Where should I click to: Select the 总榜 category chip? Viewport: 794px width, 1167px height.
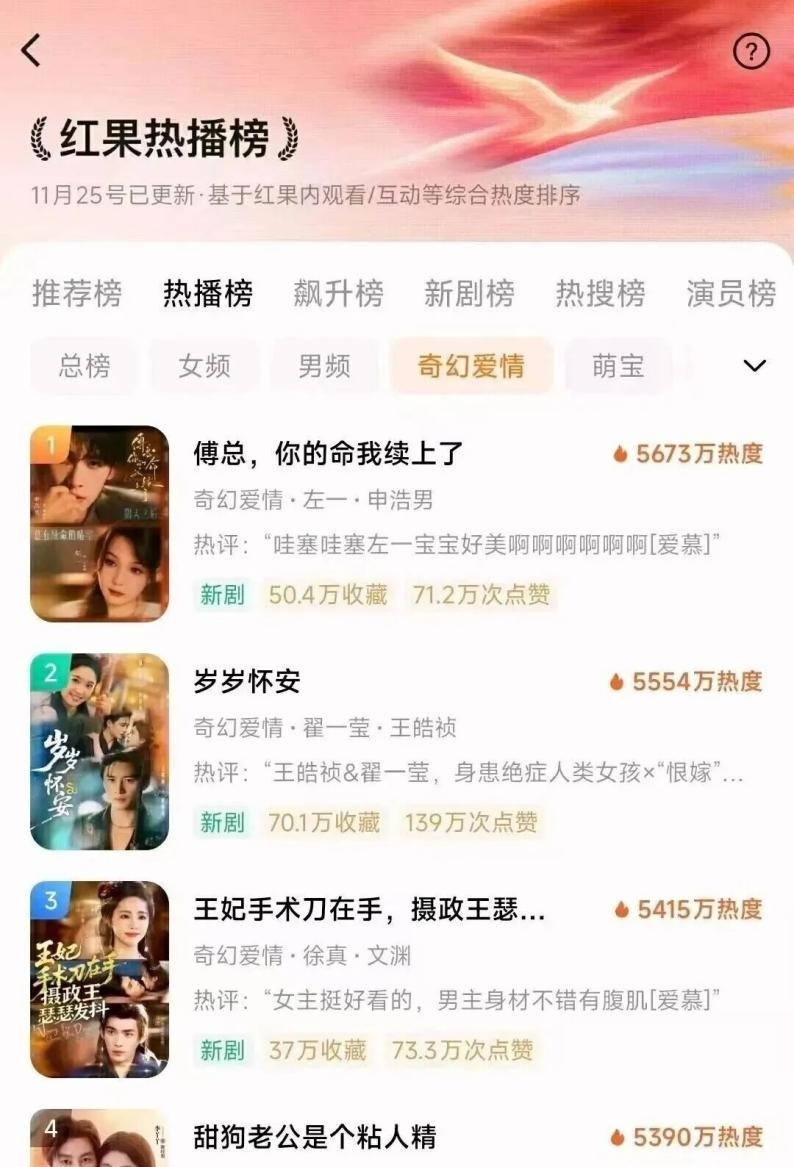[84, 366]
